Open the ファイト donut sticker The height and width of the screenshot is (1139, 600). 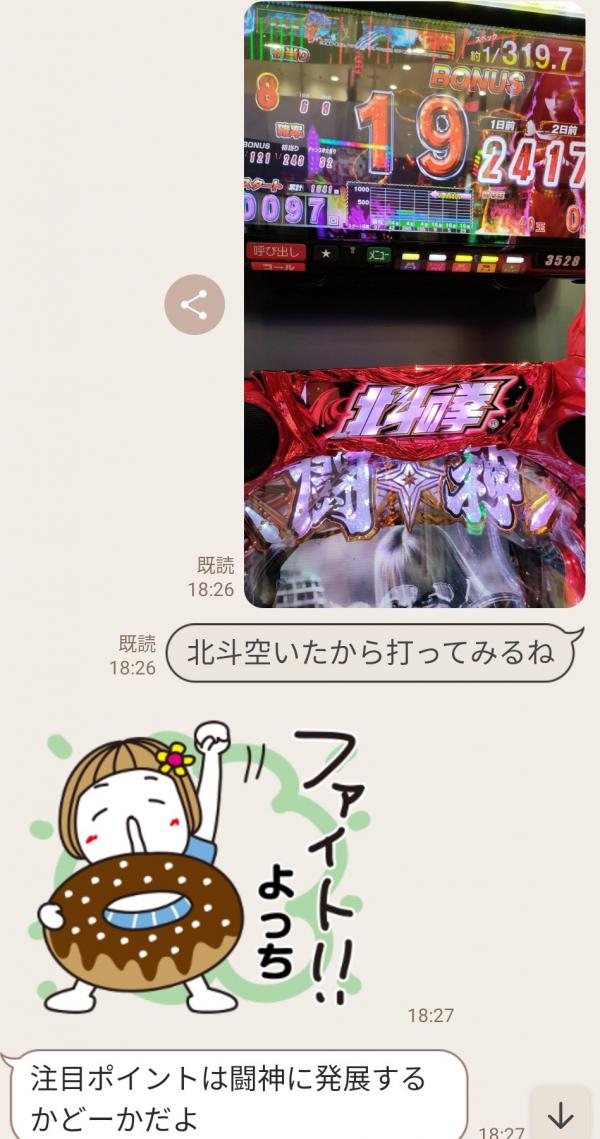pyautogui.click(x=200, y=865)
